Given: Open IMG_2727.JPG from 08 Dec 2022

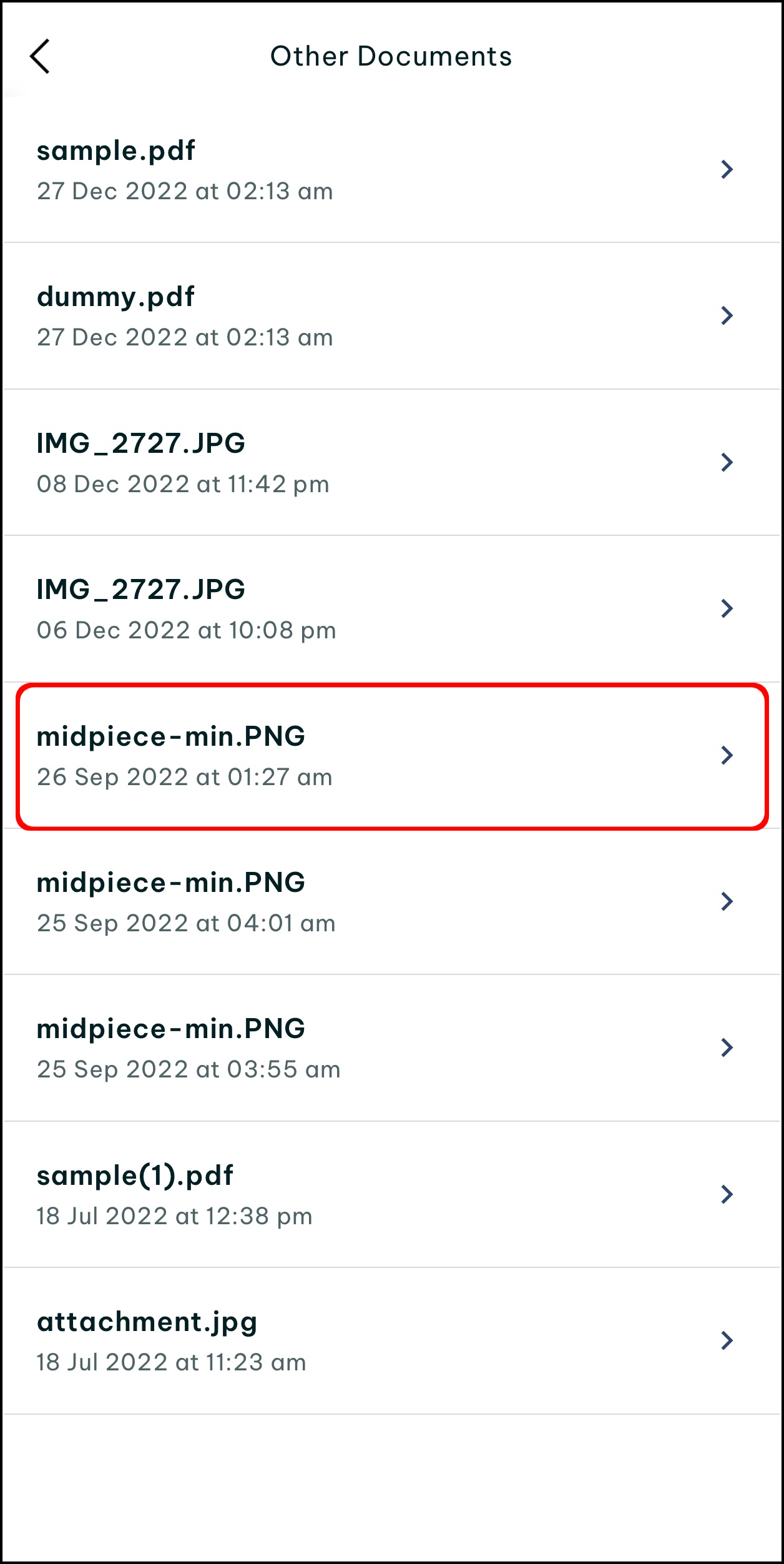Looking at the screenshot, I should point(391,463).
